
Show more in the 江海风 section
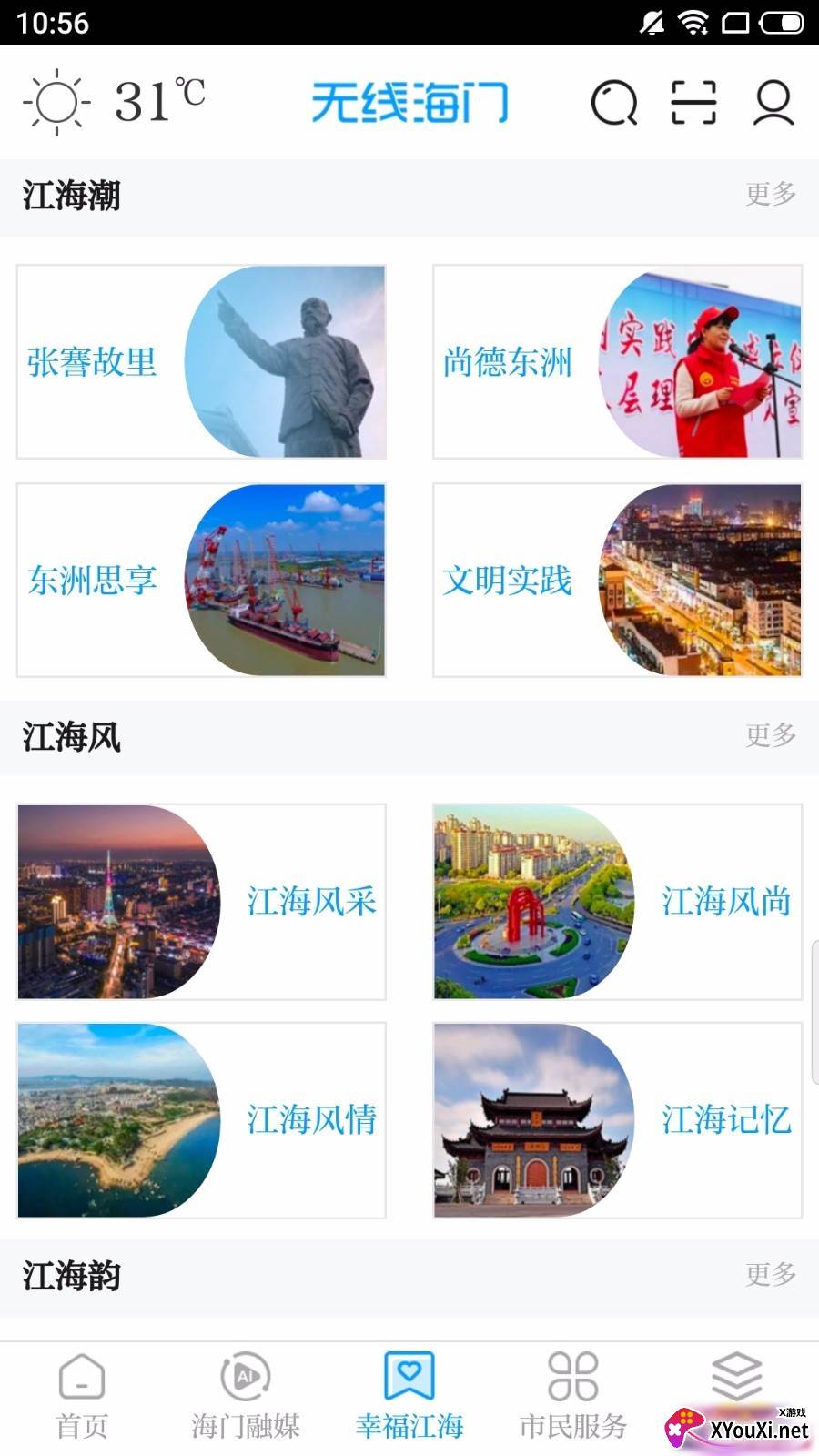pyautogui.click(x=770, y=735)
